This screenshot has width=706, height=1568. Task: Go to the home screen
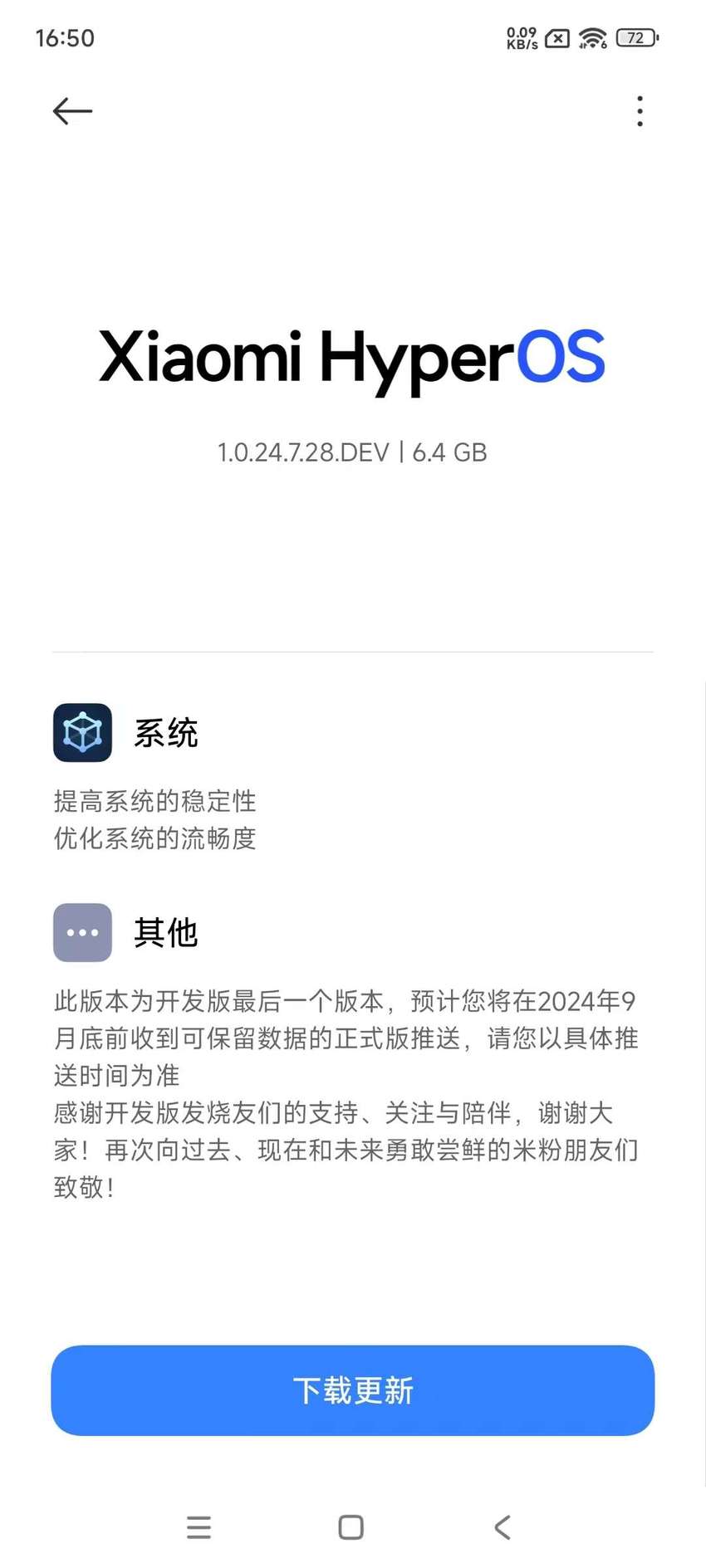click(351, 1526)
